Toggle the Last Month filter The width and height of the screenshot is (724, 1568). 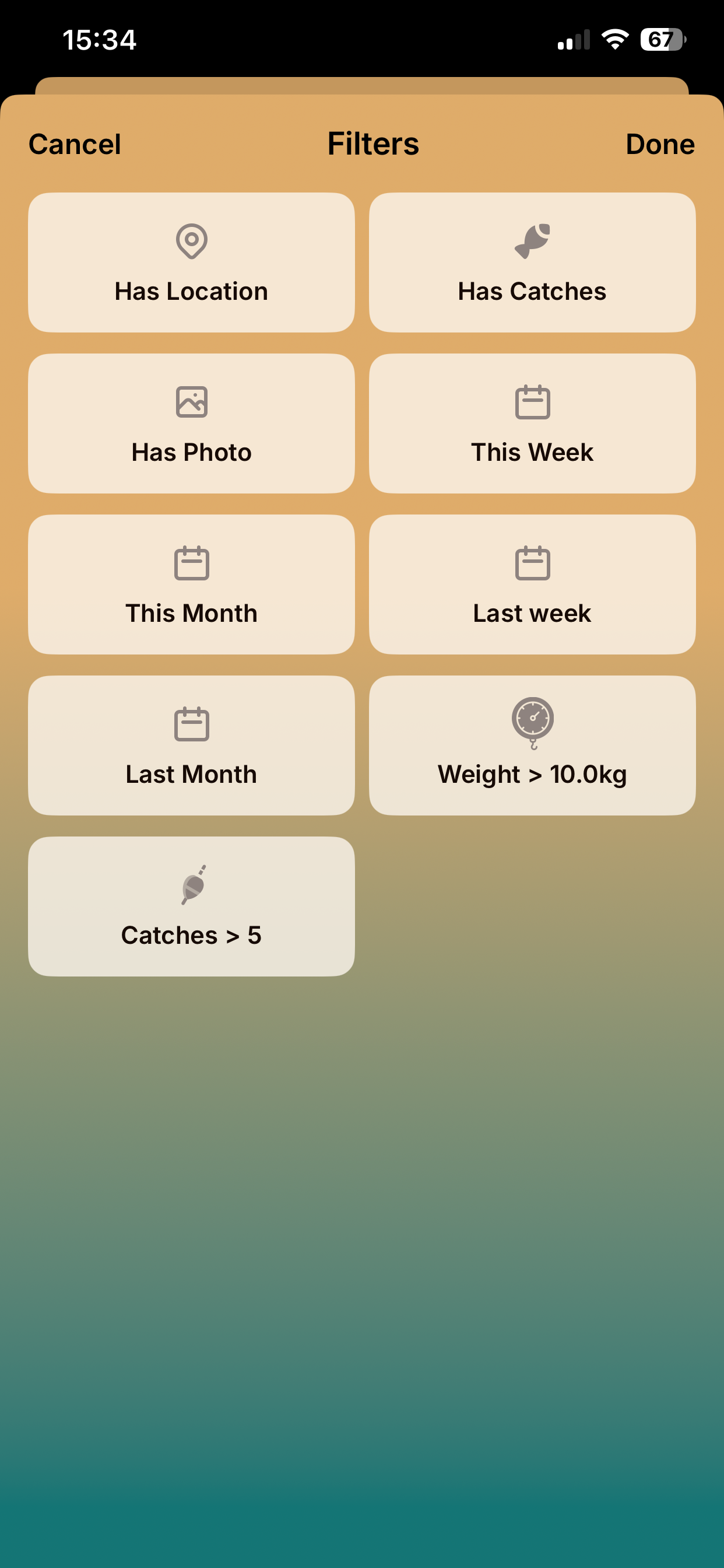(192, 745)
